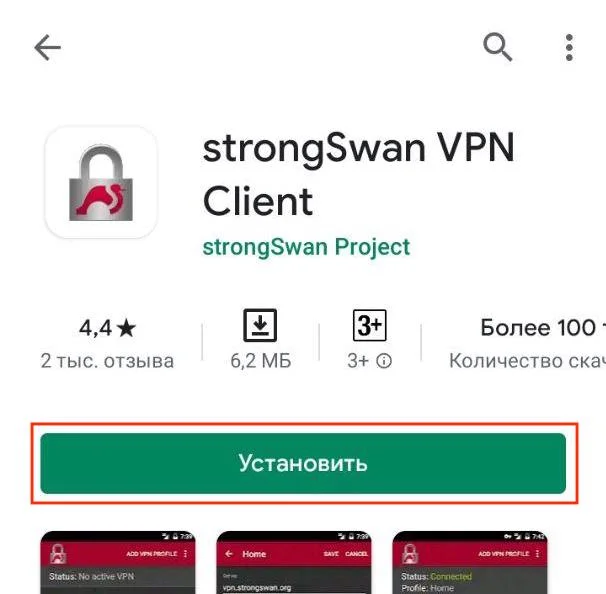Open the three-dot overflow menu
This screenshot has width=606, height=594.
point(569,46)
